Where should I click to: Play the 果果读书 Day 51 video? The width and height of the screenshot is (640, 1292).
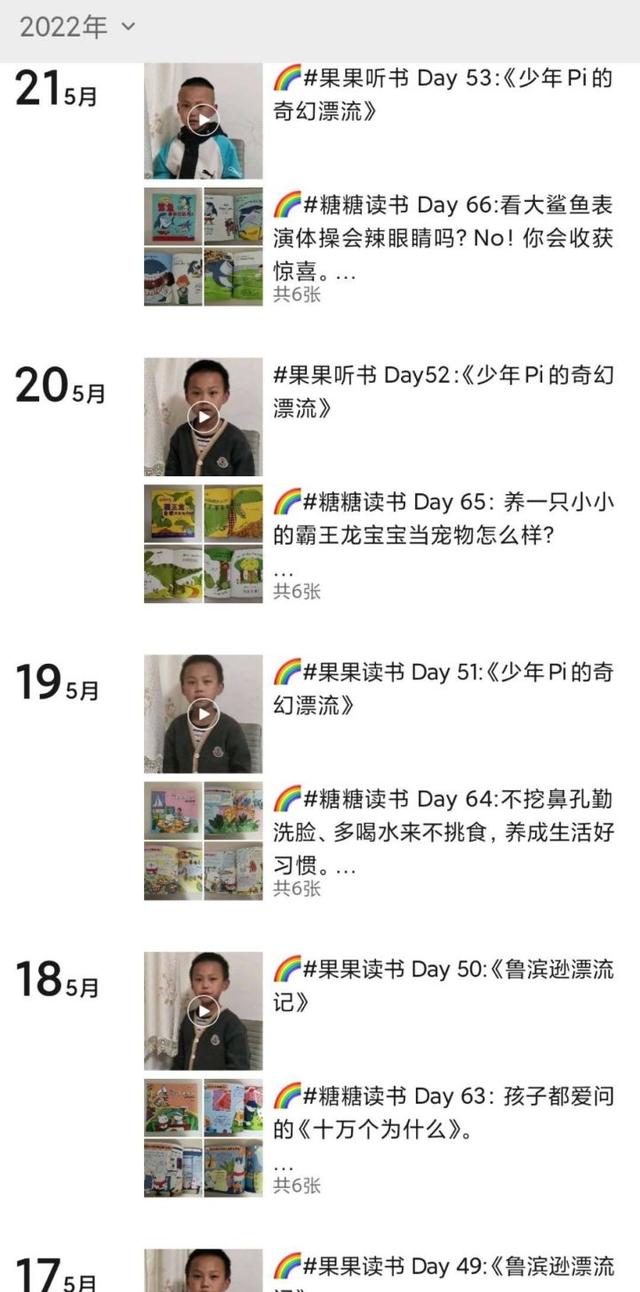(203, 714)
